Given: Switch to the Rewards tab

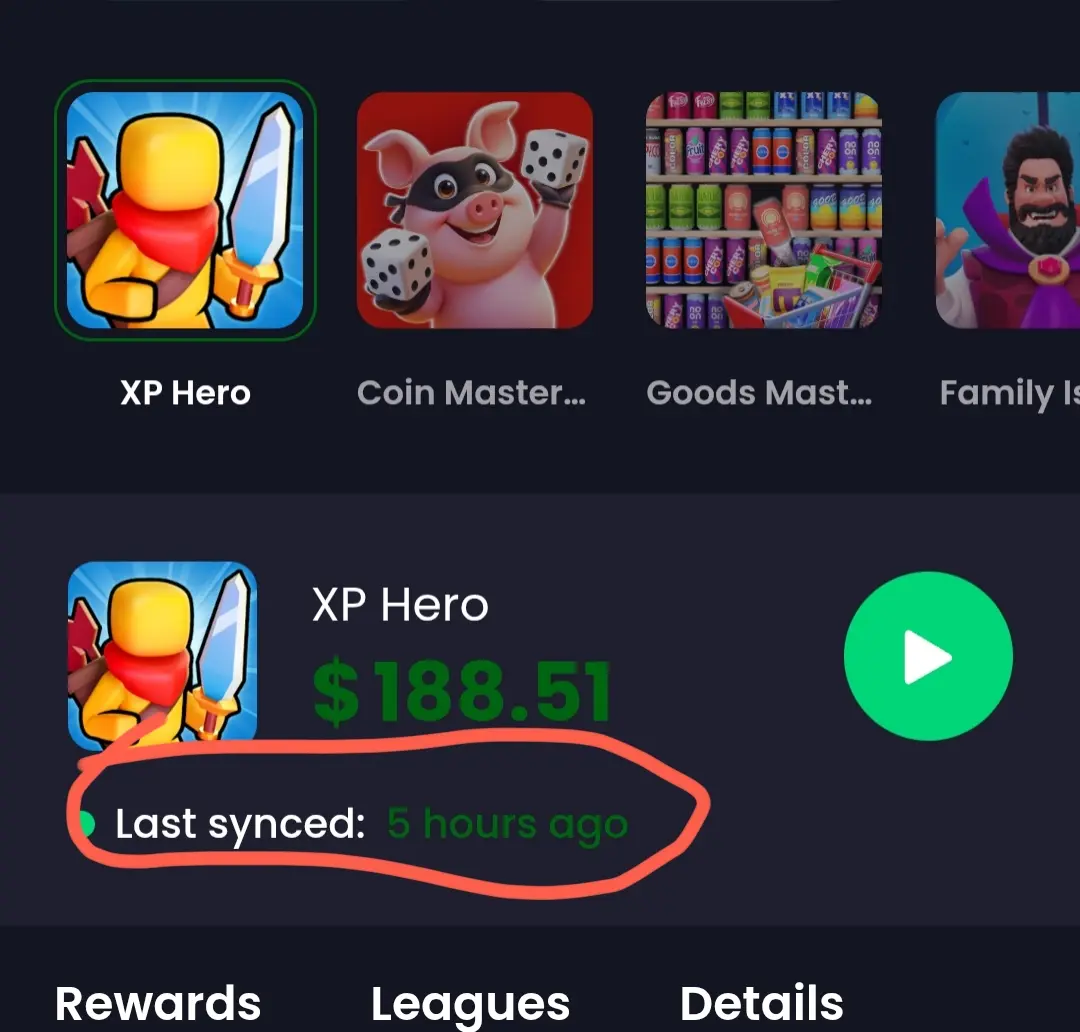Looking at the screenshot, I should [x=158, y=1003].
